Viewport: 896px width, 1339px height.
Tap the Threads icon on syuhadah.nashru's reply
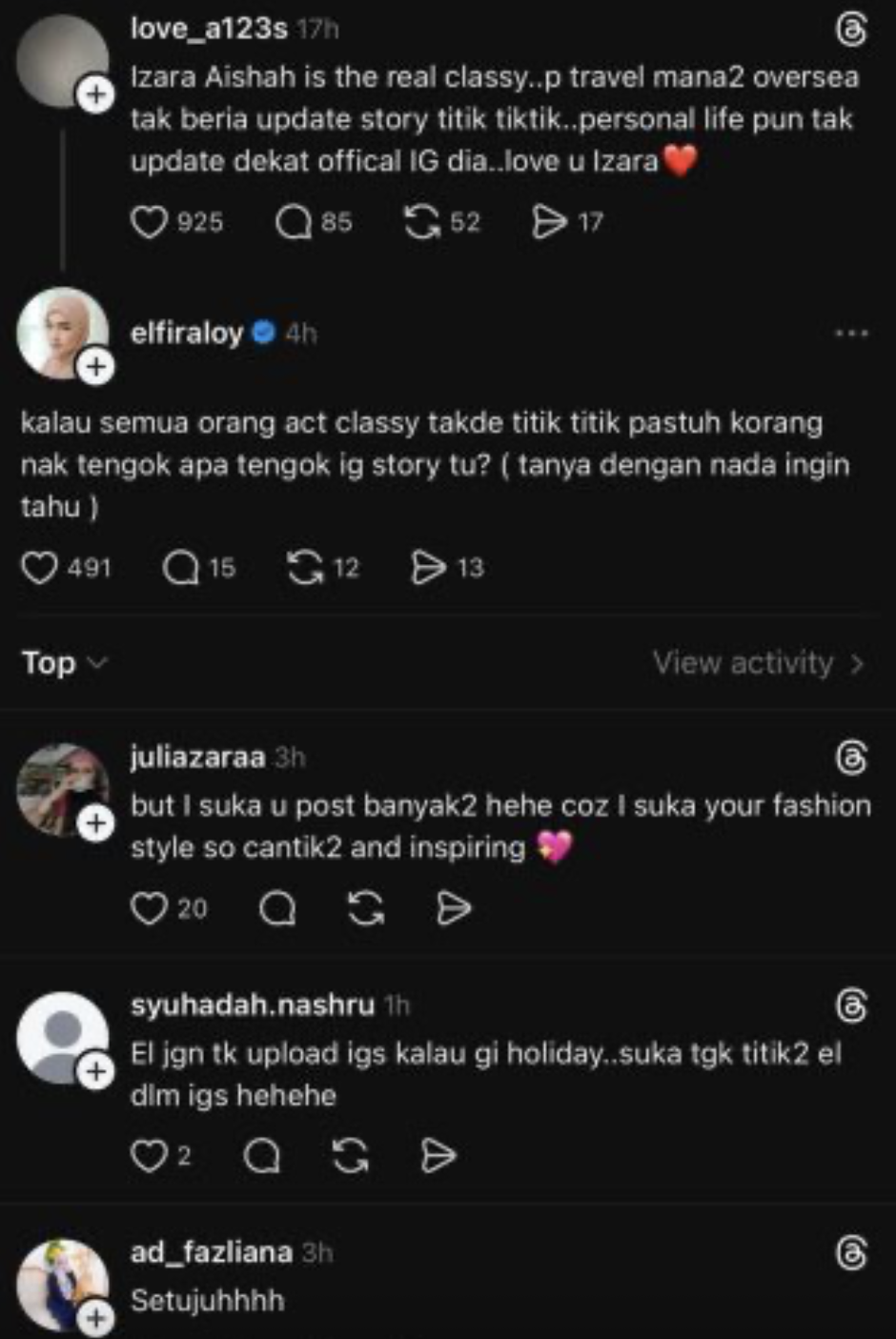850,1004
